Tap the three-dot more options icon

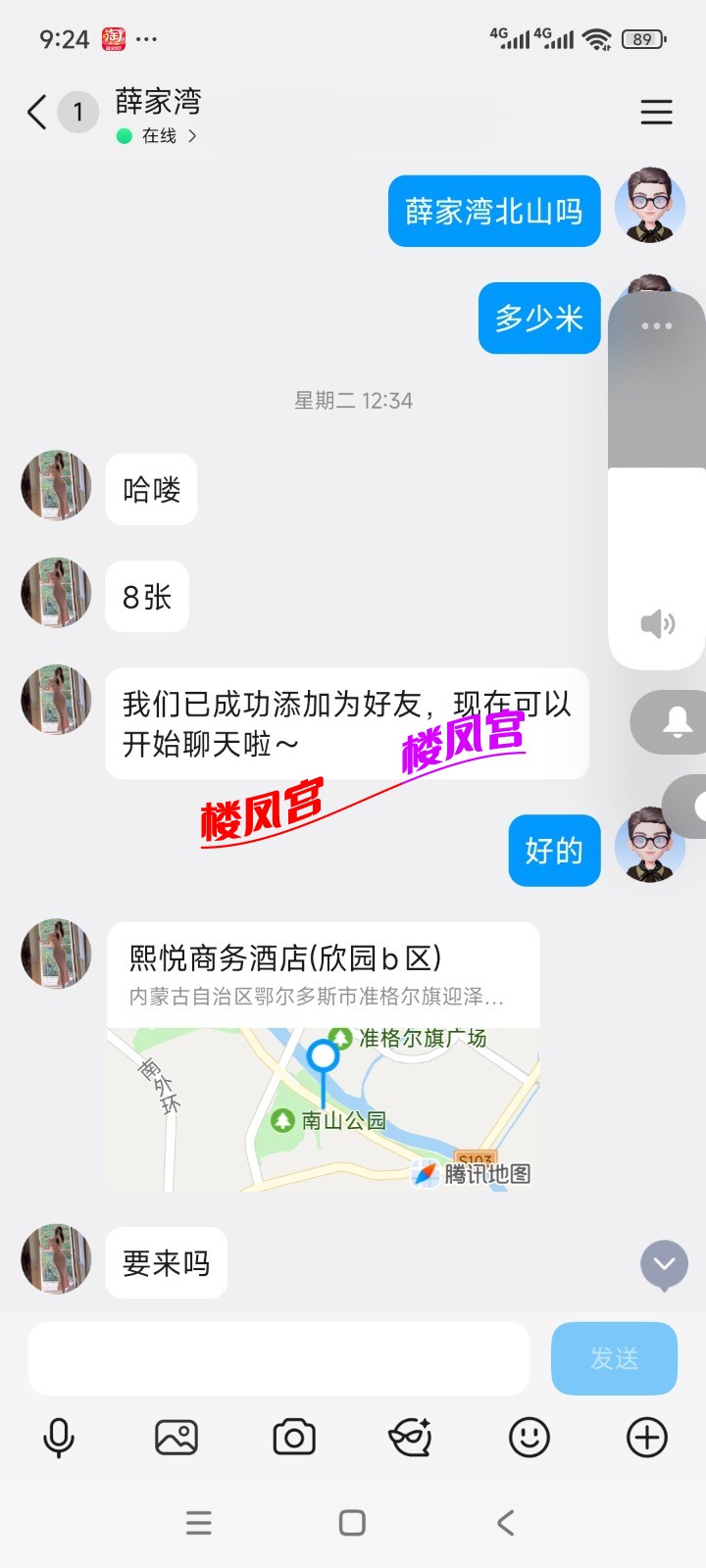coord(656,326)
